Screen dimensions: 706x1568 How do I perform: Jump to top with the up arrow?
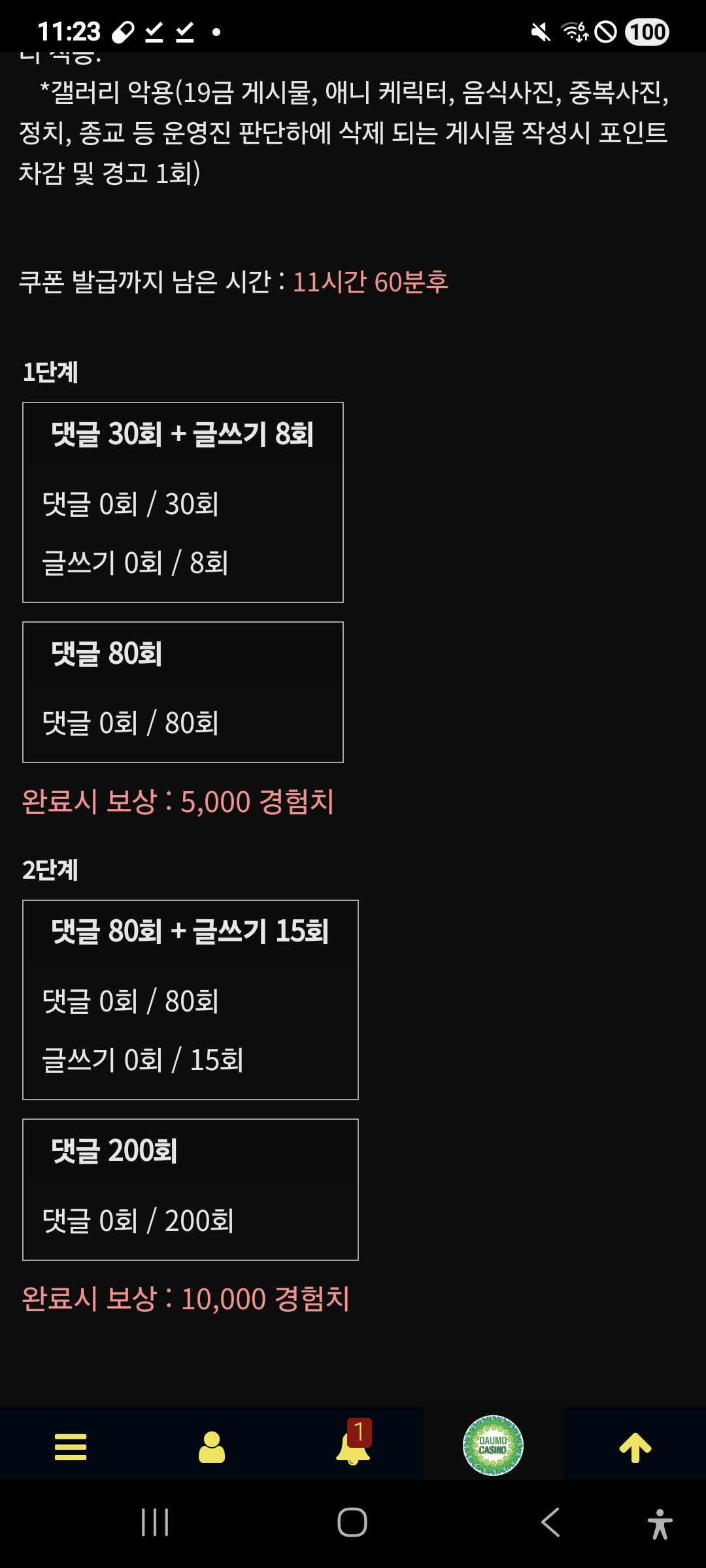tap(635, 1447)
